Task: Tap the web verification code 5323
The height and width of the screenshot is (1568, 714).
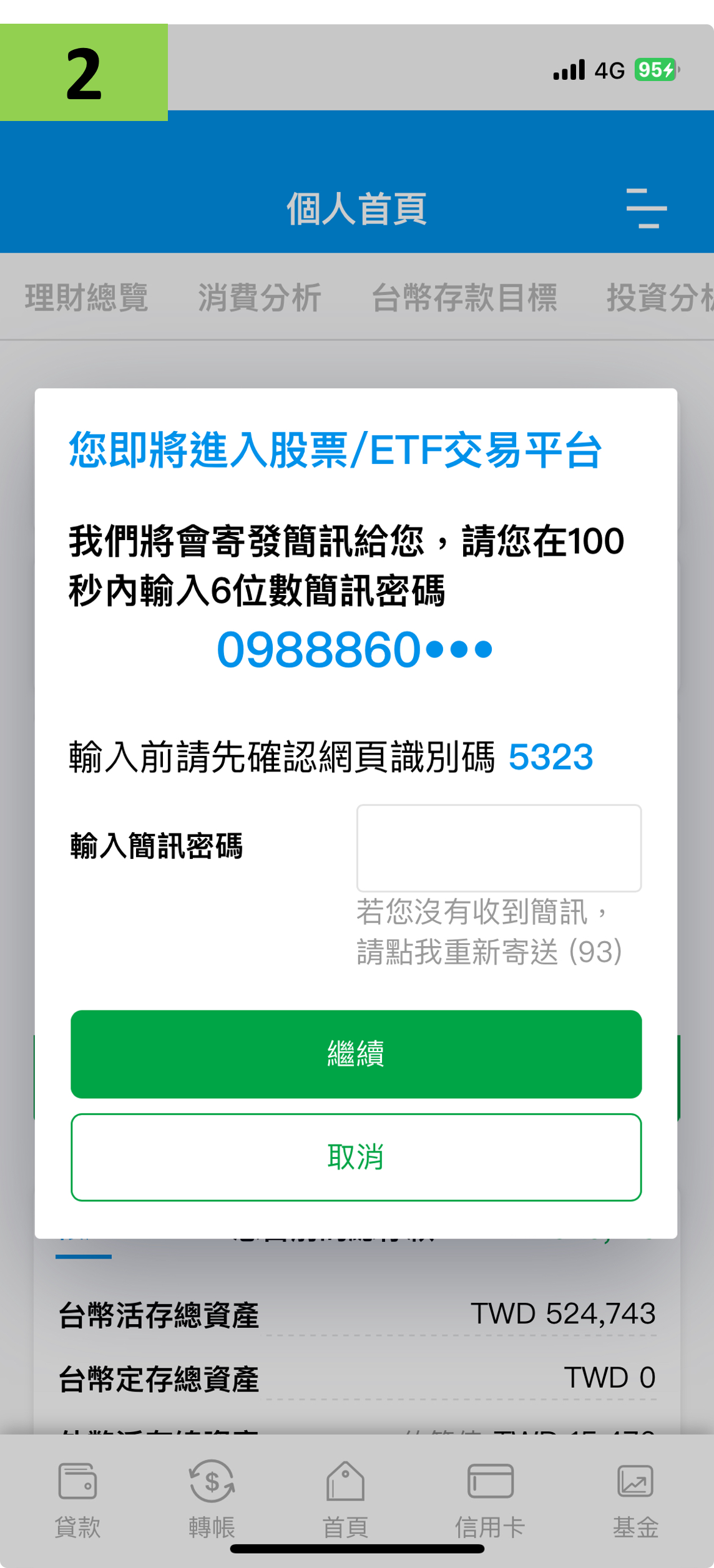Action: (552, 757)
